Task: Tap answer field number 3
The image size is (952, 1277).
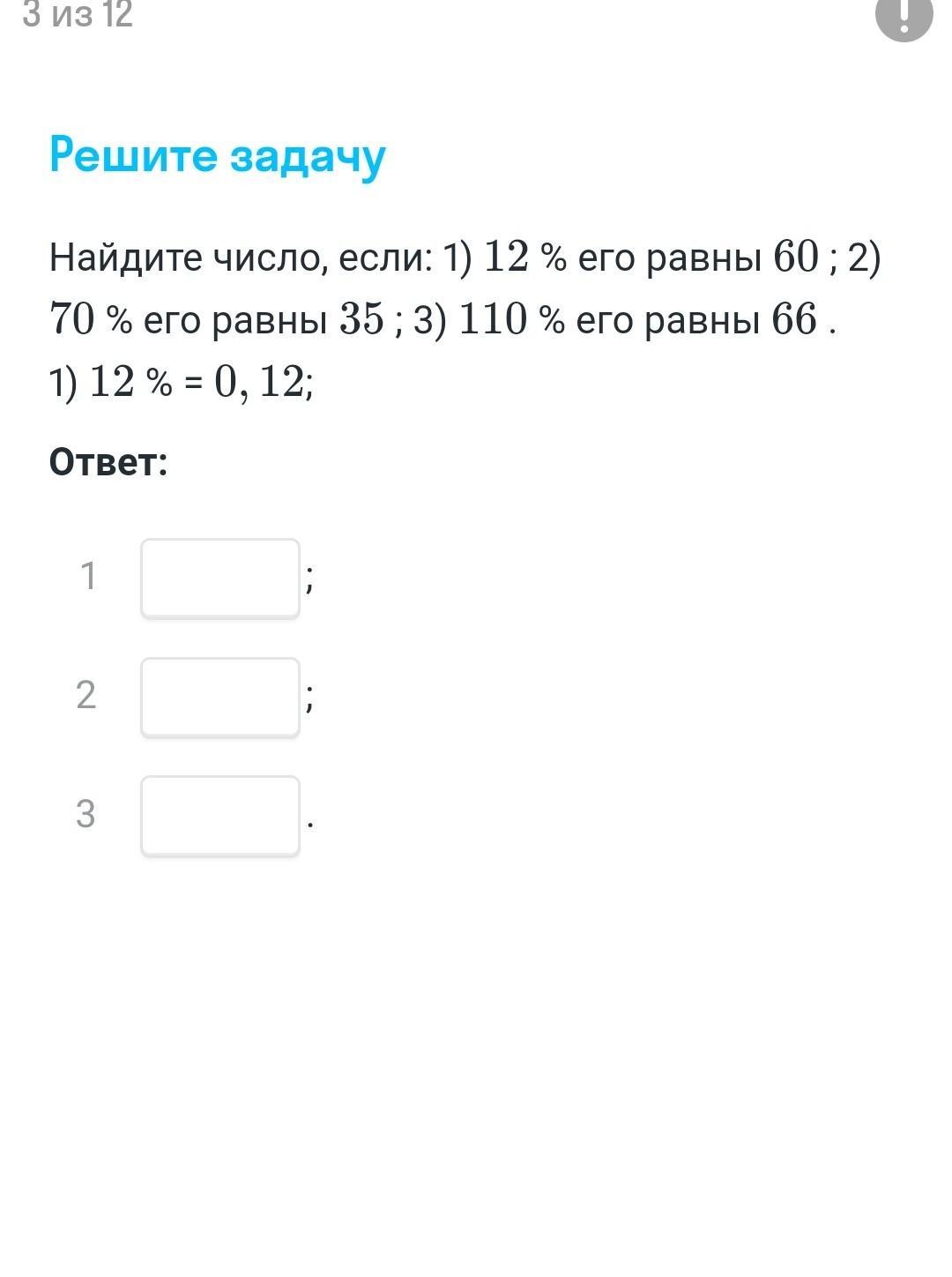Action: click(x=220, y=815)
